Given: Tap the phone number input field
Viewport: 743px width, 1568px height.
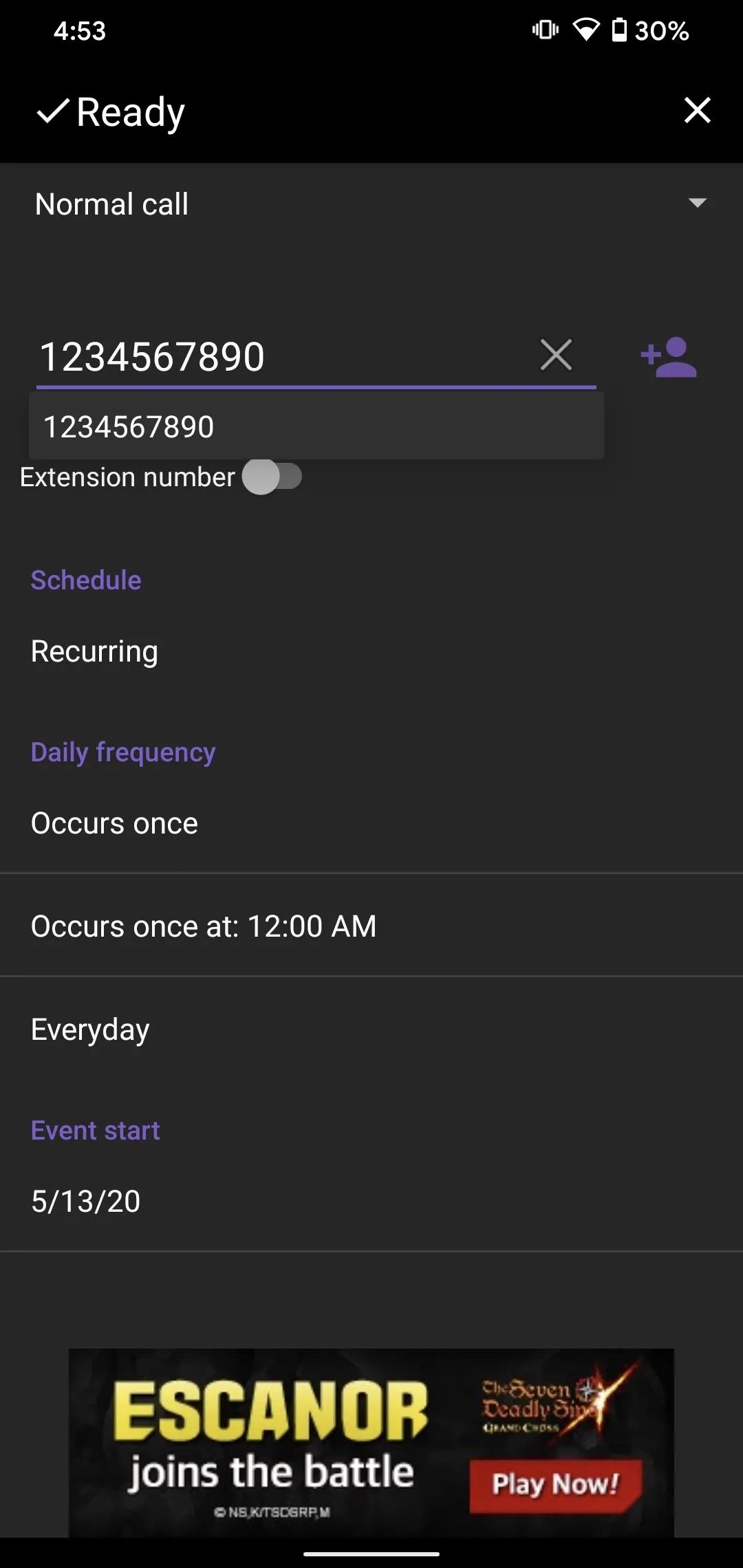Looking at the screenshot, I should coord(286,356).
